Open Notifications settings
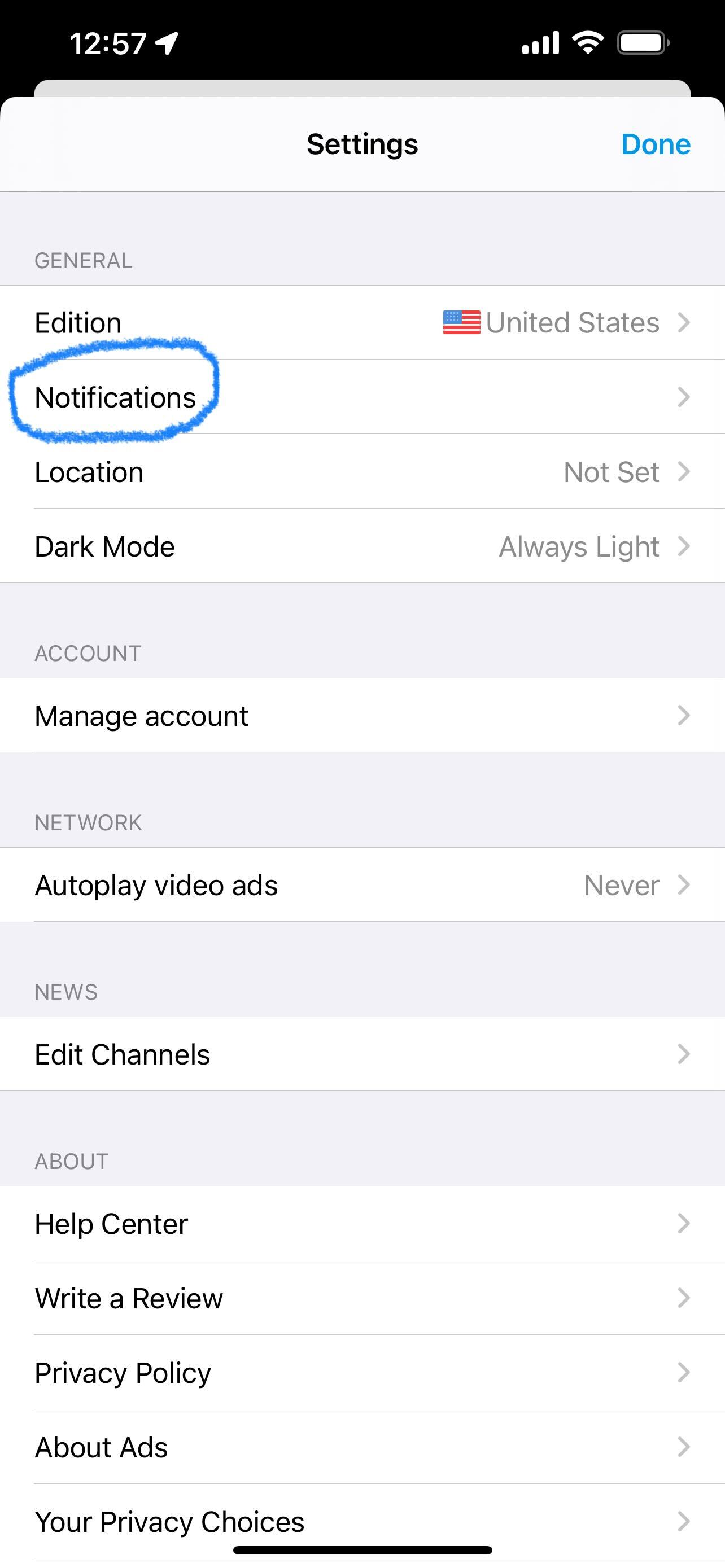 tap(362, 397)
